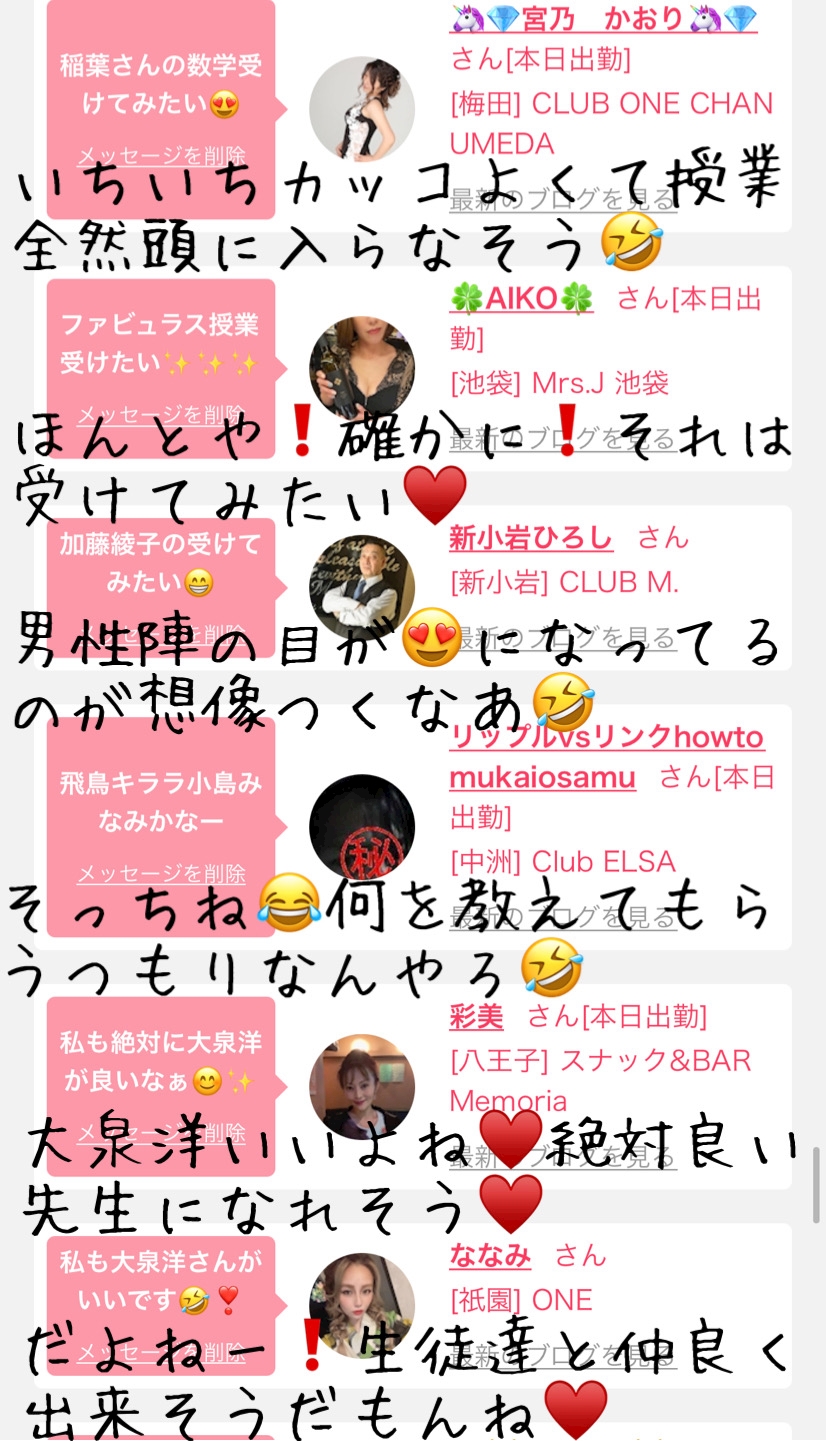Viewport: 827px width, 1441px height.
Task: Tap 新小岩ひろし's profile photo
Action: click(x=362, y=588)
